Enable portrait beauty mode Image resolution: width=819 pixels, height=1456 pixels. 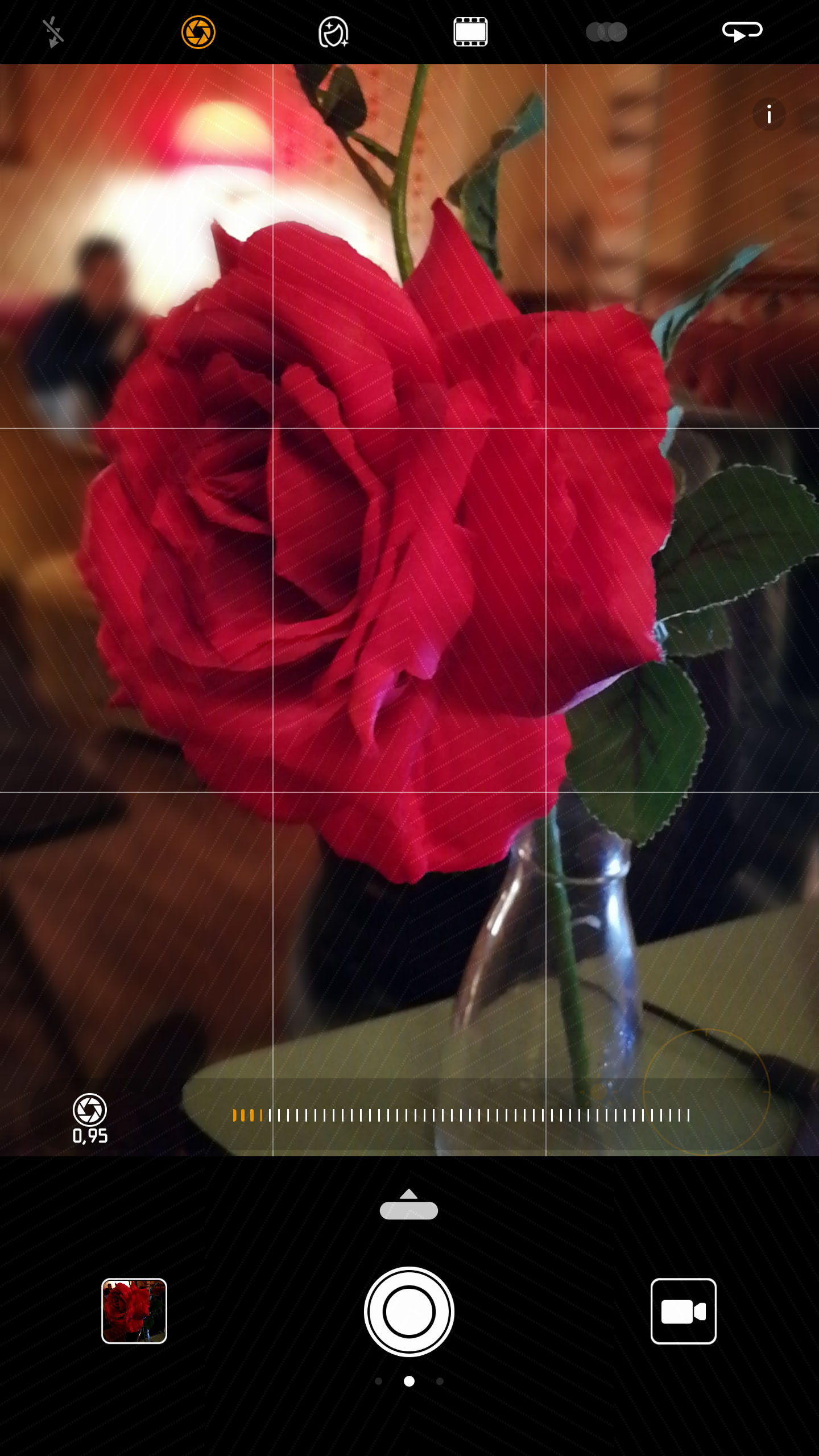tap(333, 32)
